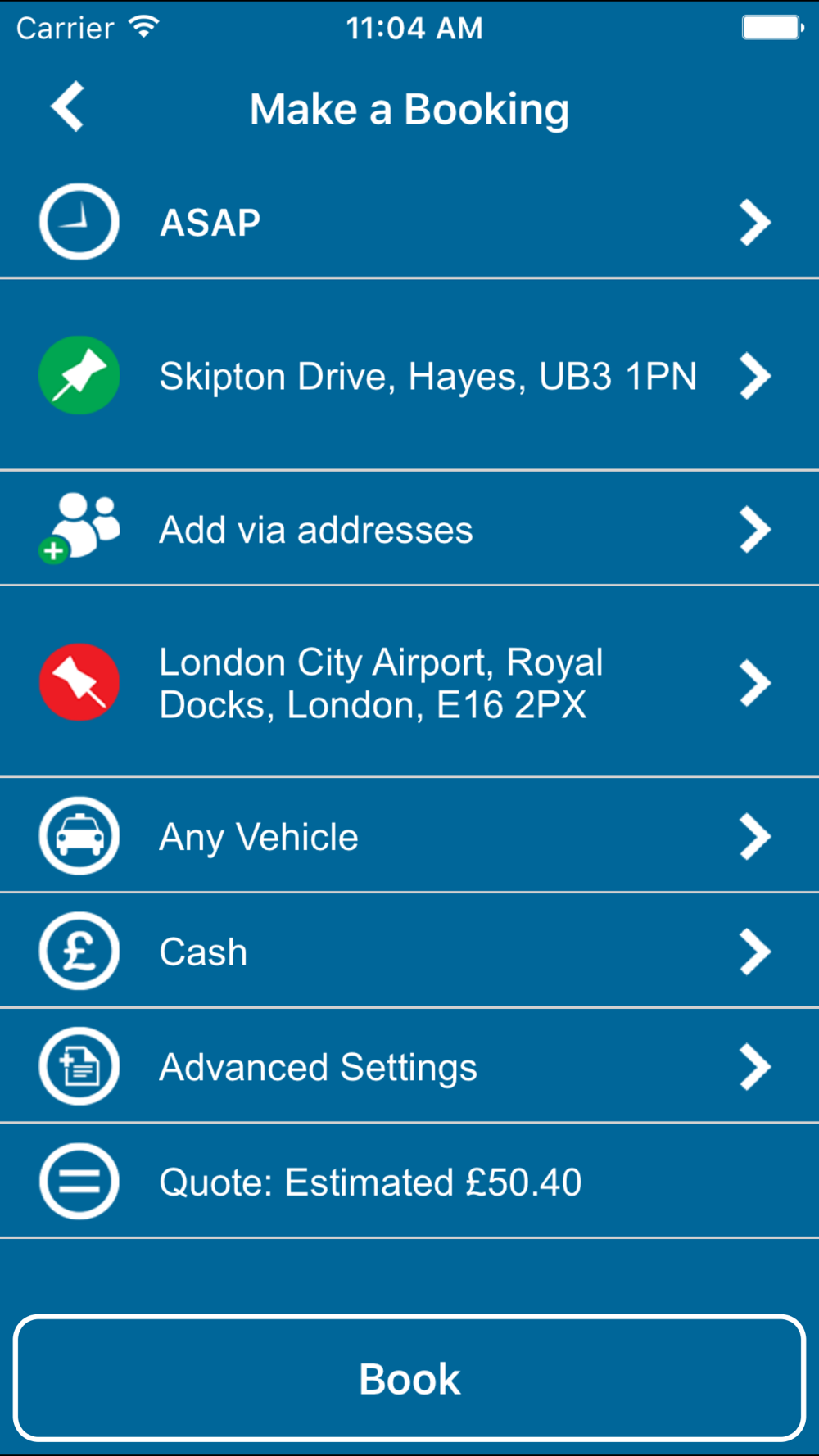This screenshot has height=1456, width=819.
Task: Change the Cash payment method
Action: 409,951
